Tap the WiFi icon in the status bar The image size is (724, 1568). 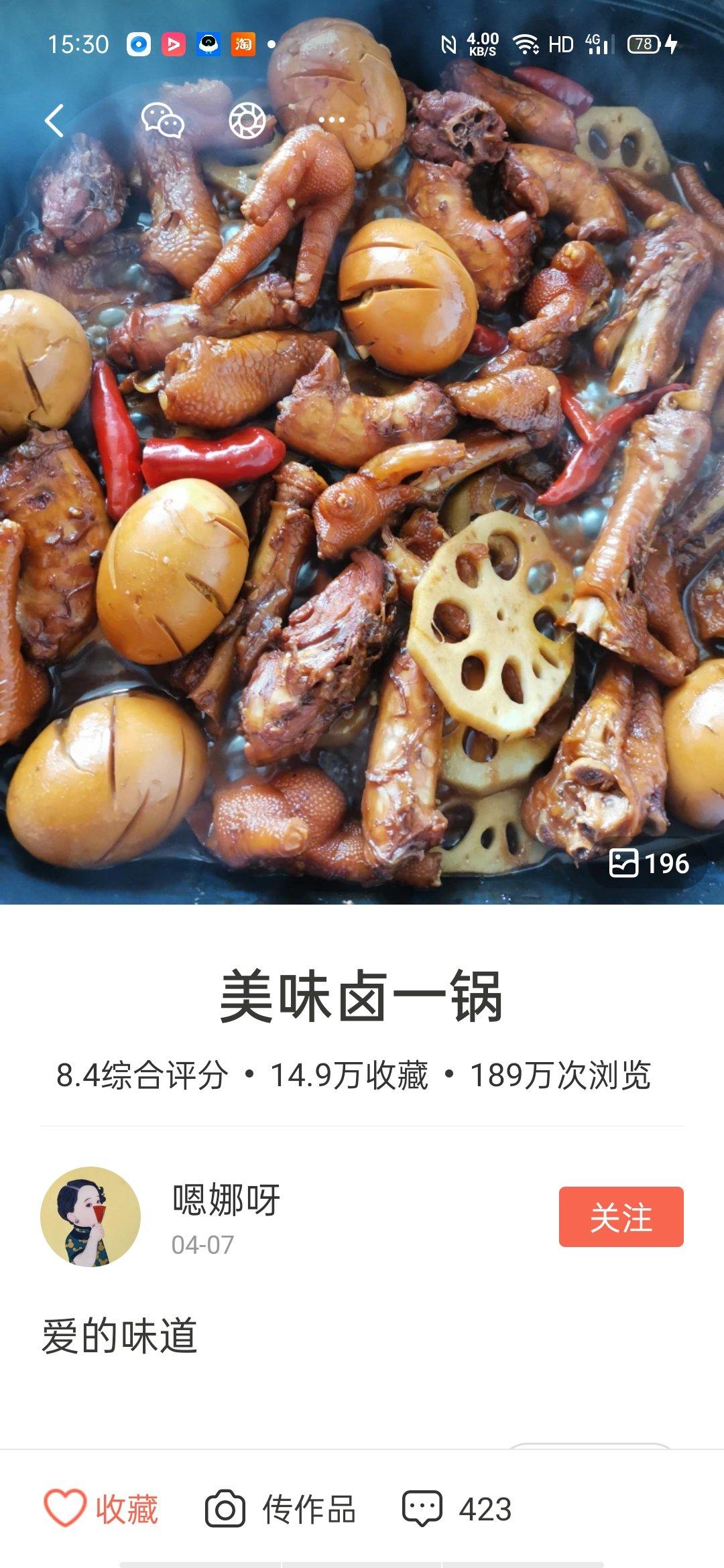point(526,44)
